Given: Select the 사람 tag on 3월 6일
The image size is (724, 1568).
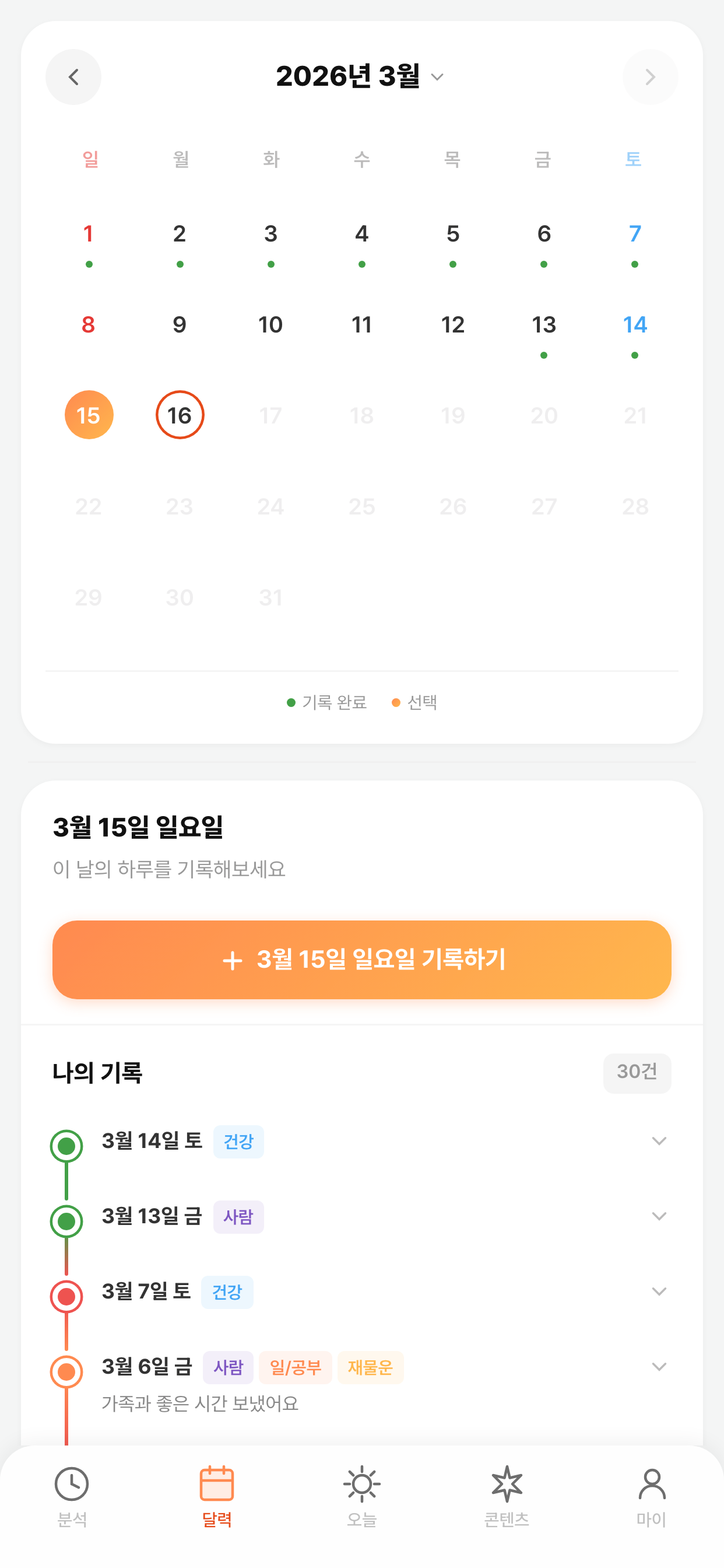Looking at the screenshot, I should [227, 1368].
